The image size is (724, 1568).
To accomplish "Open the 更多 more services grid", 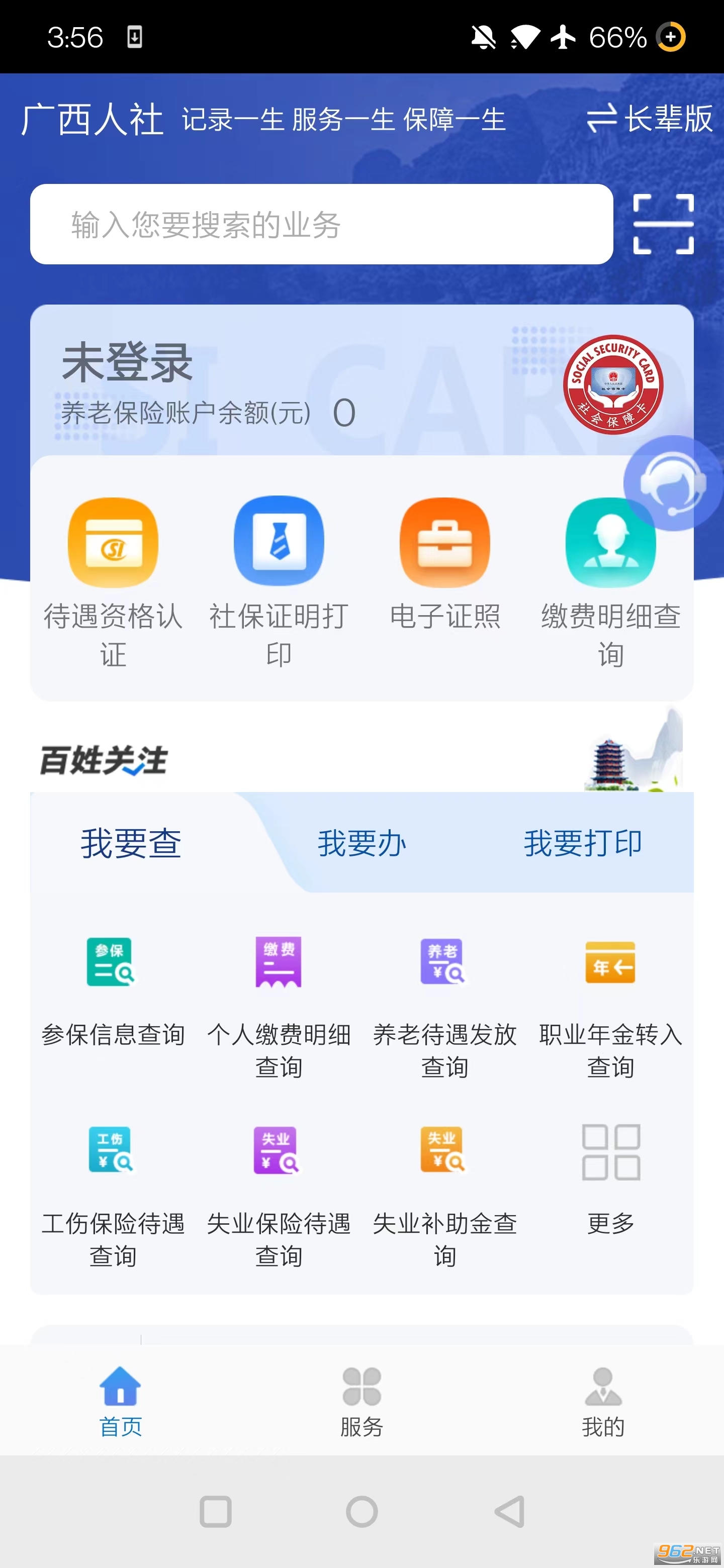I will click(x=610, y=1152).
